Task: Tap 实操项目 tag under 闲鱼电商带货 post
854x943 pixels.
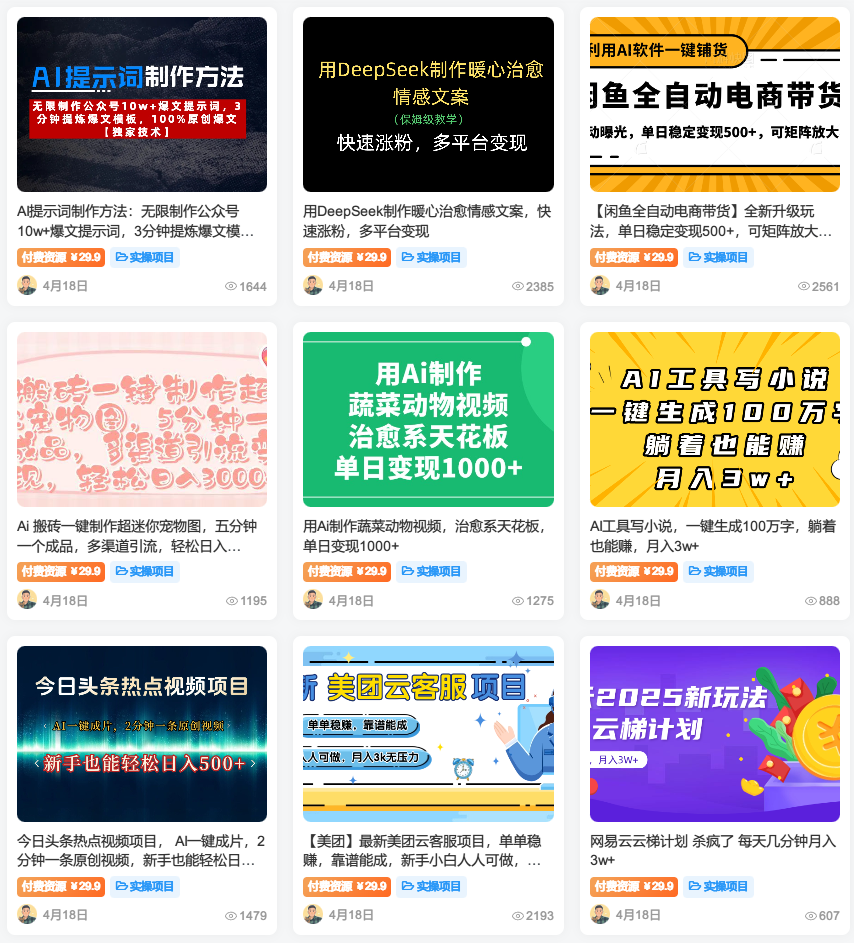Action: (x=718, y=257)
